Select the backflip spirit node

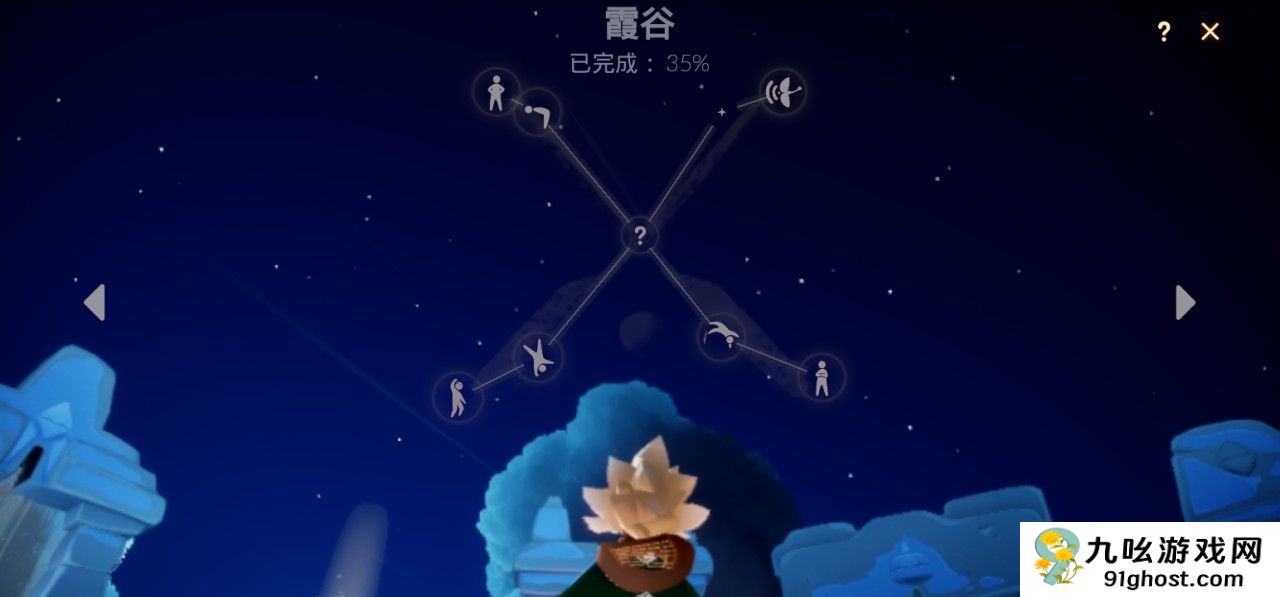721,337
